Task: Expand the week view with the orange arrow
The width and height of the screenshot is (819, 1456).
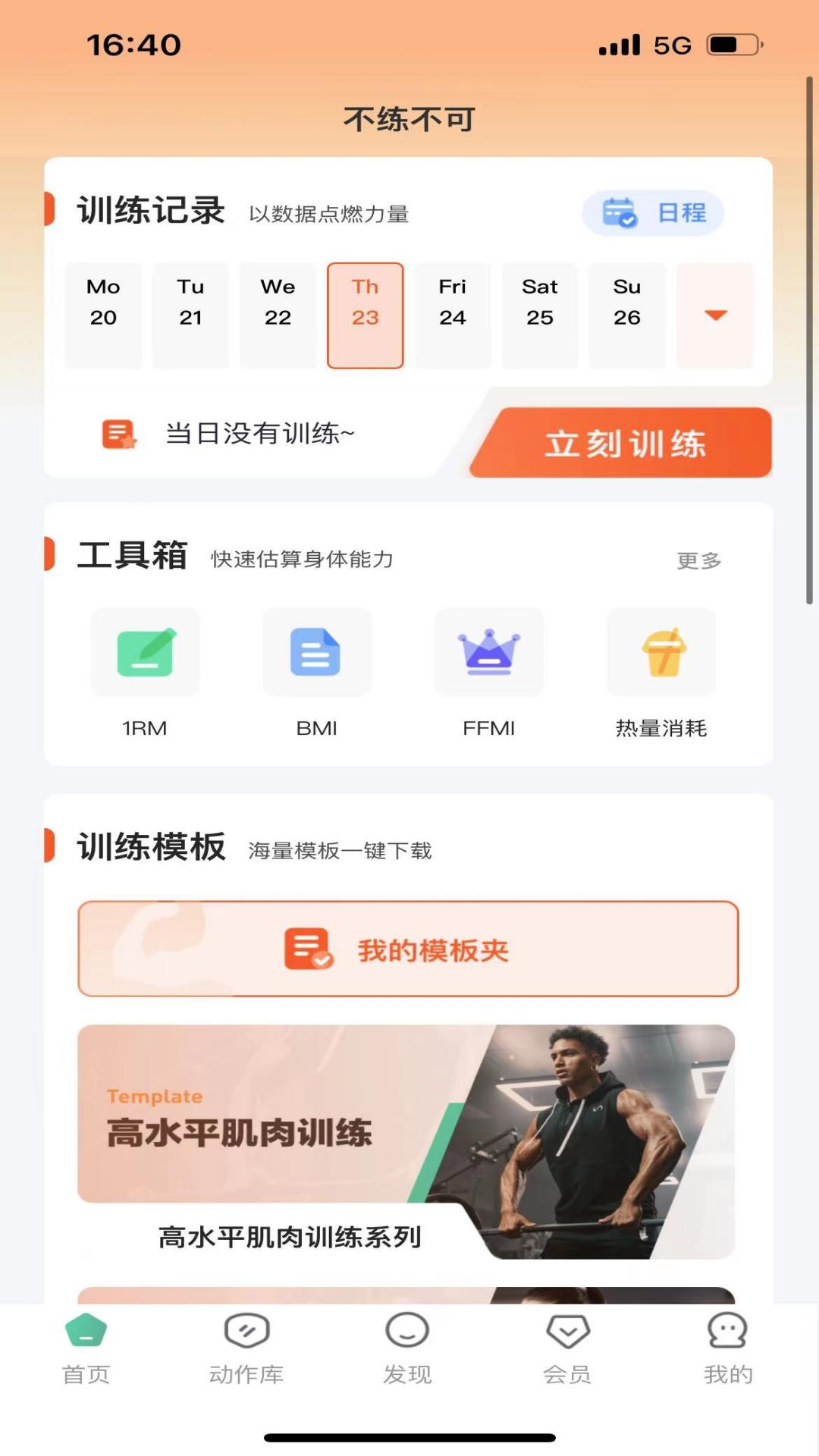Action: click(x=715, y=314)
